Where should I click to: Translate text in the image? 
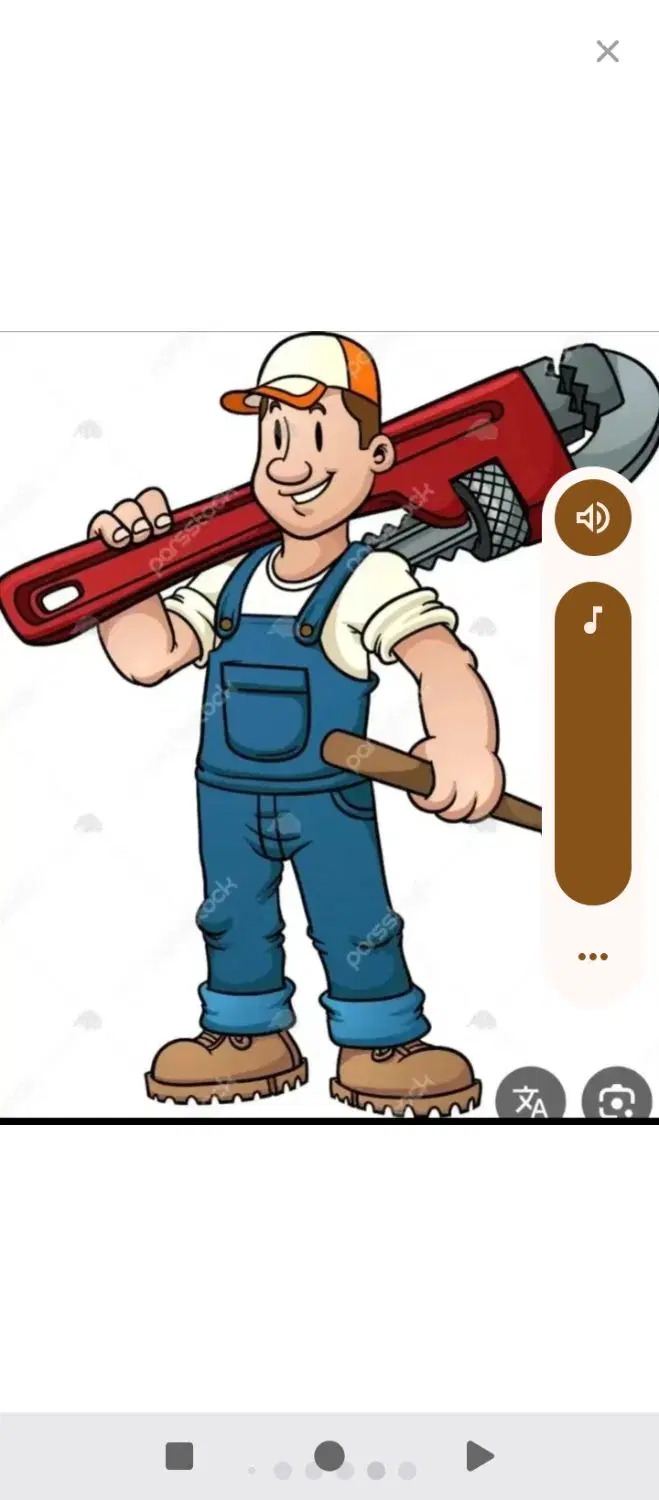tap(531, 1099)
